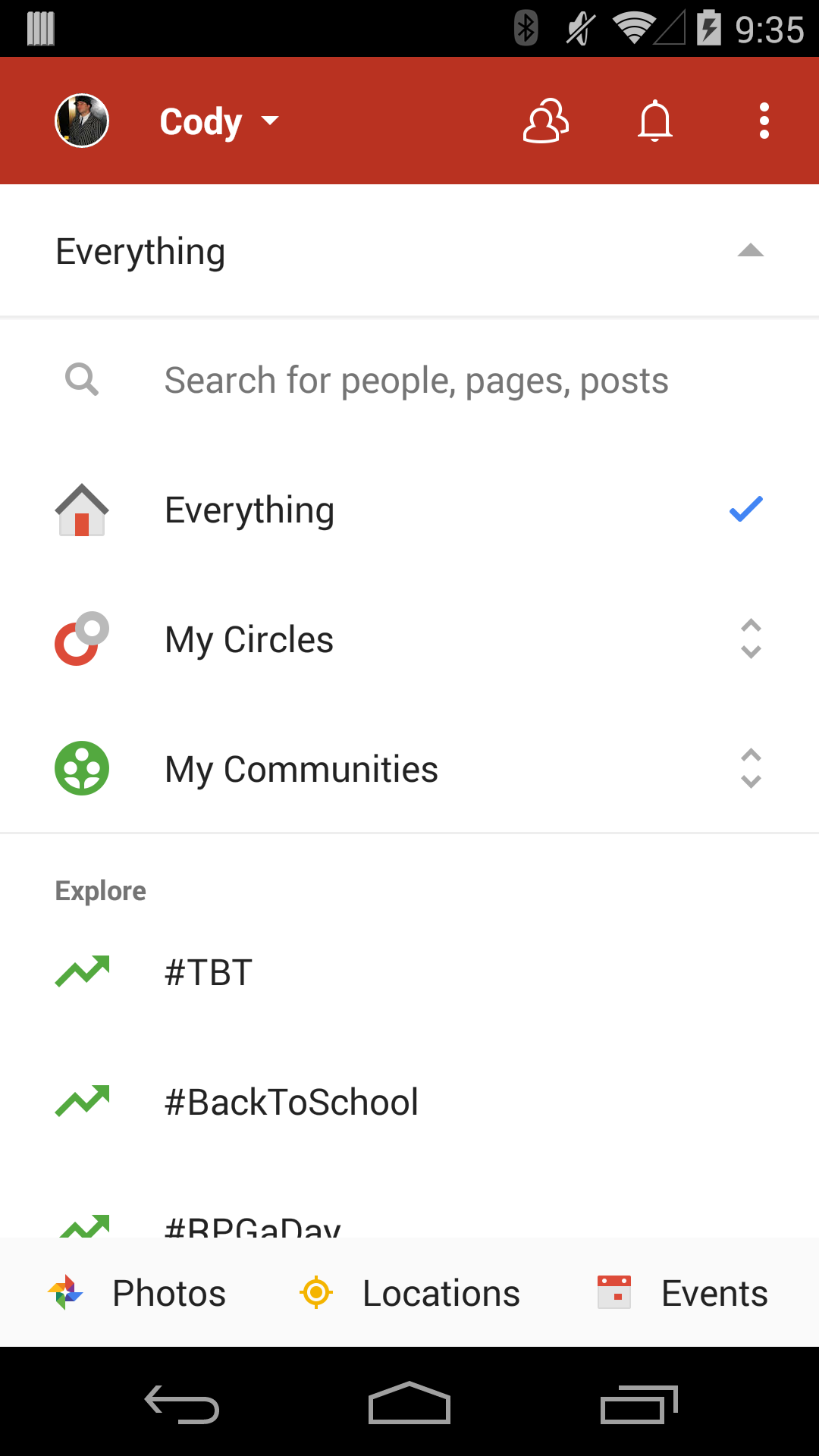819x1456 pixels.
Task: Tap the Locations target icon
Action: point(315,1292)
